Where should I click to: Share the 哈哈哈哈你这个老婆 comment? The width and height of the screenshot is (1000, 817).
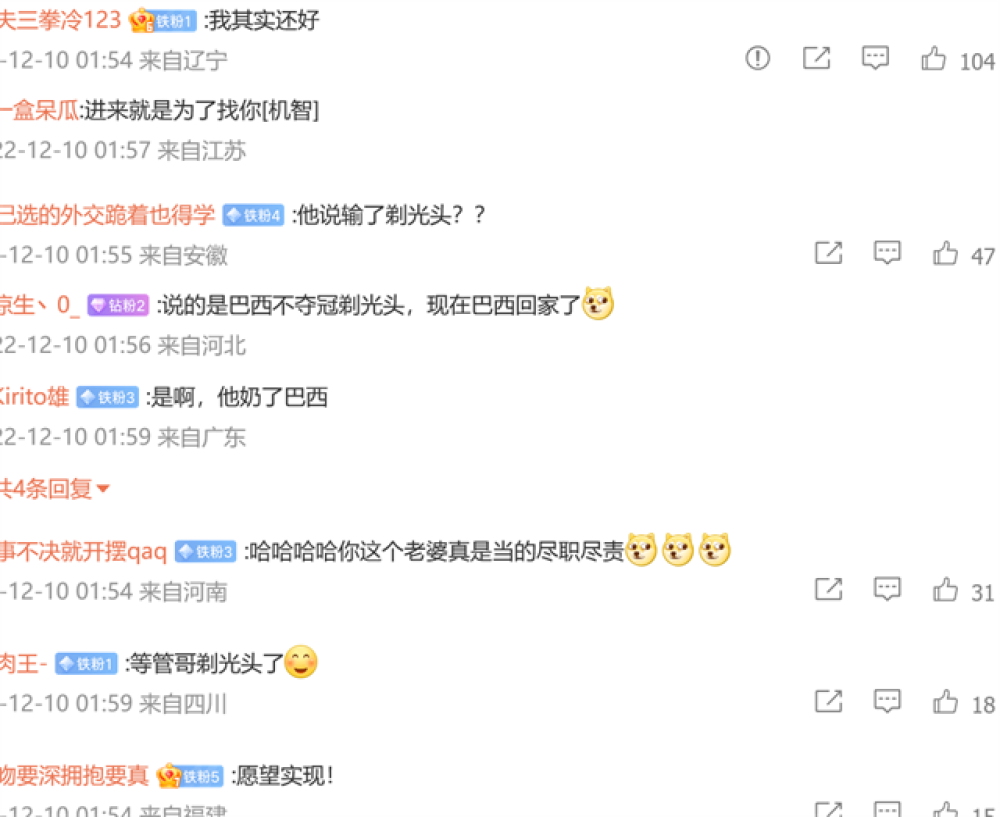click(828, 589)
